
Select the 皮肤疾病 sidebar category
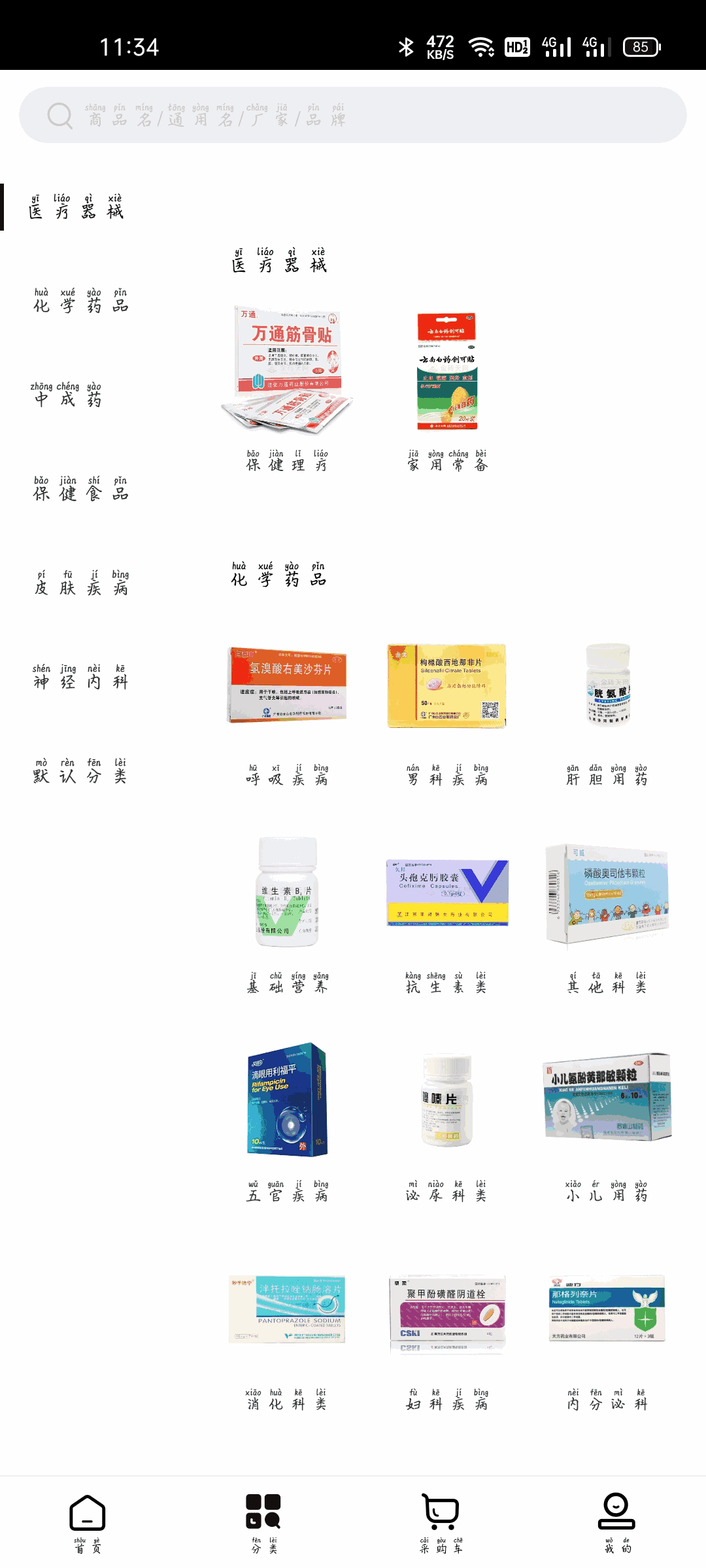coord(80,583)
